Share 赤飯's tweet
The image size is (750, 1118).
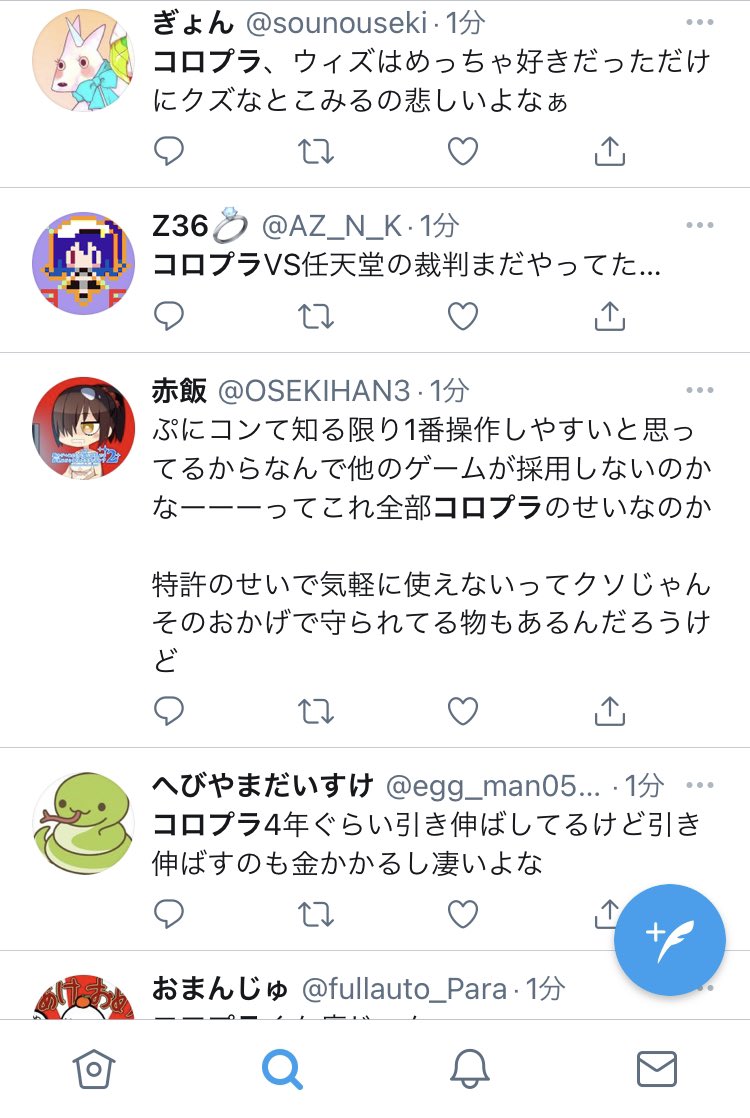[609, 711]
